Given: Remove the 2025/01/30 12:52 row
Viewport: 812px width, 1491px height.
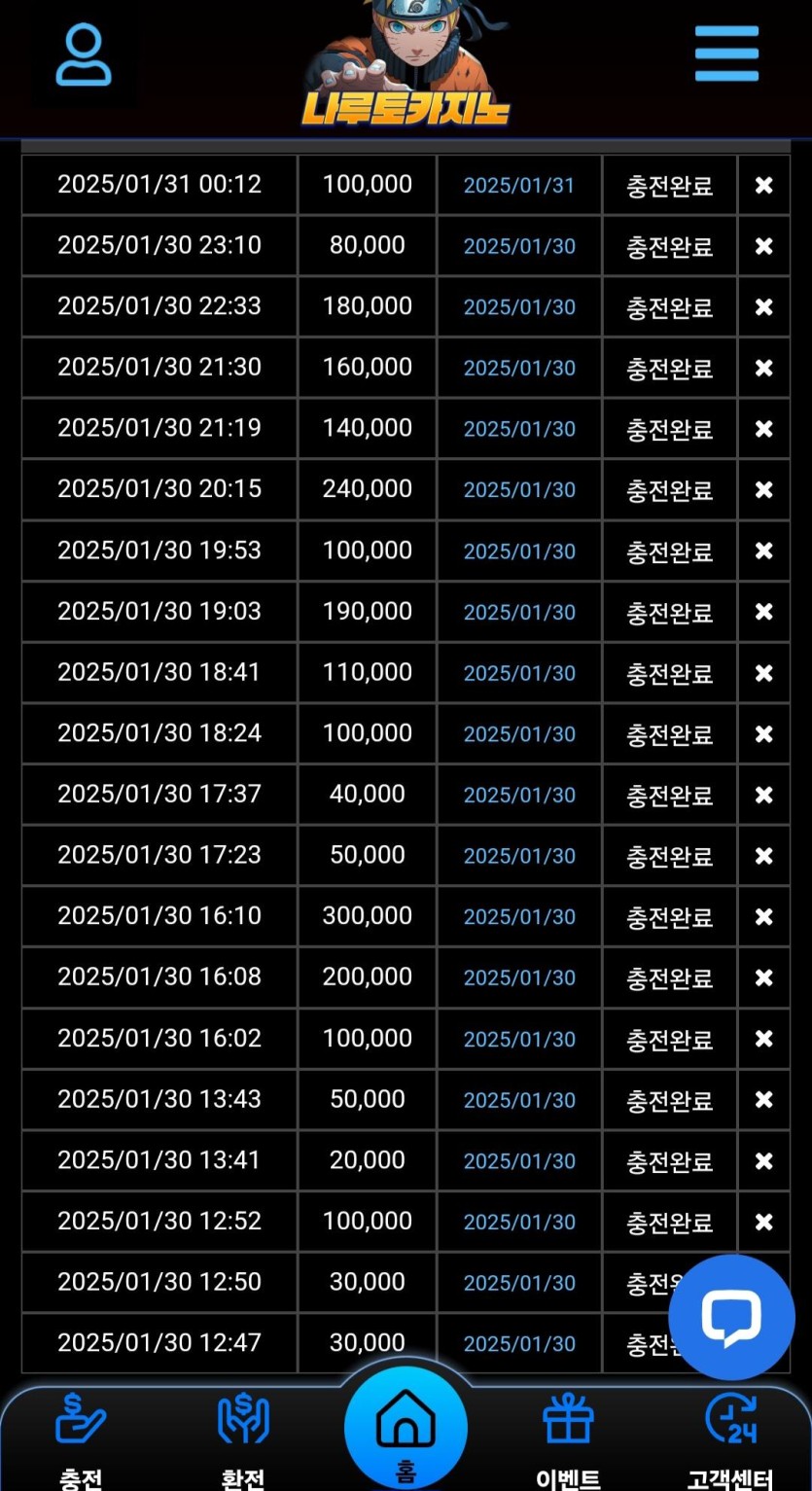Looking at the screenshot, I should tap(764, 1222).
